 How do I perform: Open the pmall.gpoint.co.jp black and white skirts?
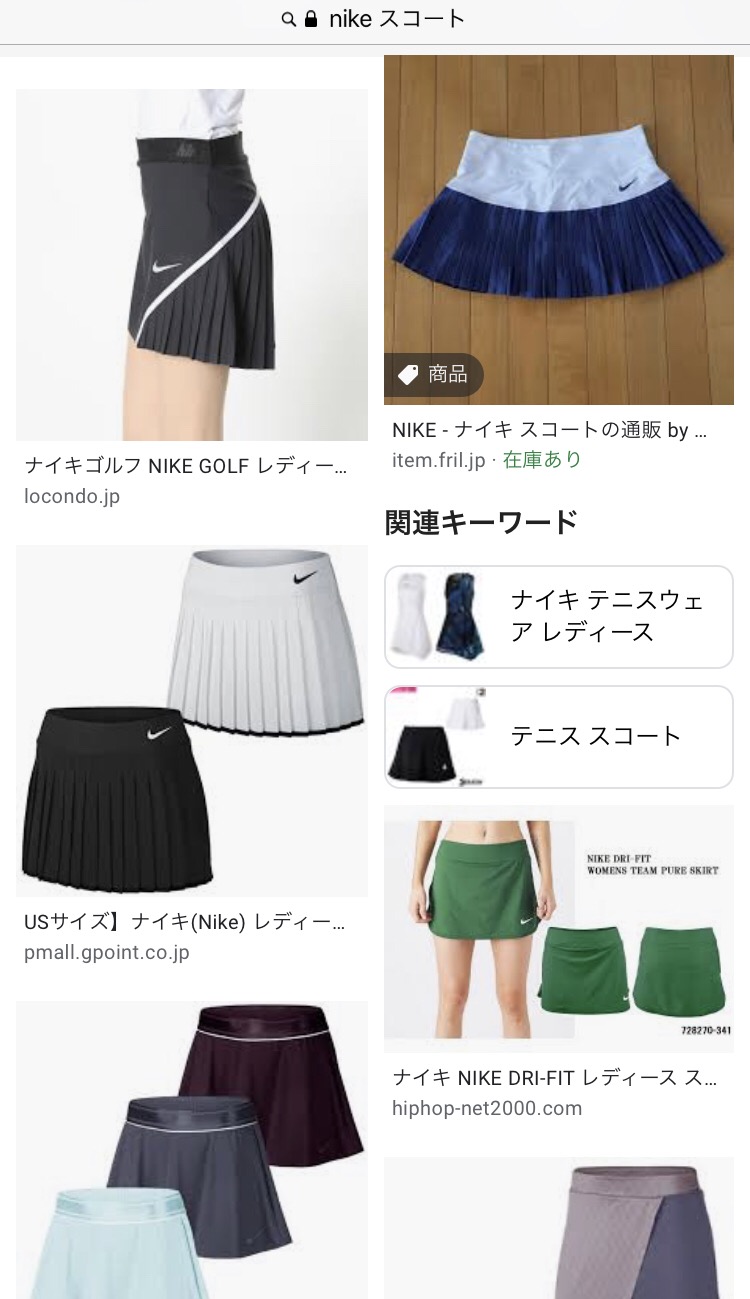click(x=192, y=720)
